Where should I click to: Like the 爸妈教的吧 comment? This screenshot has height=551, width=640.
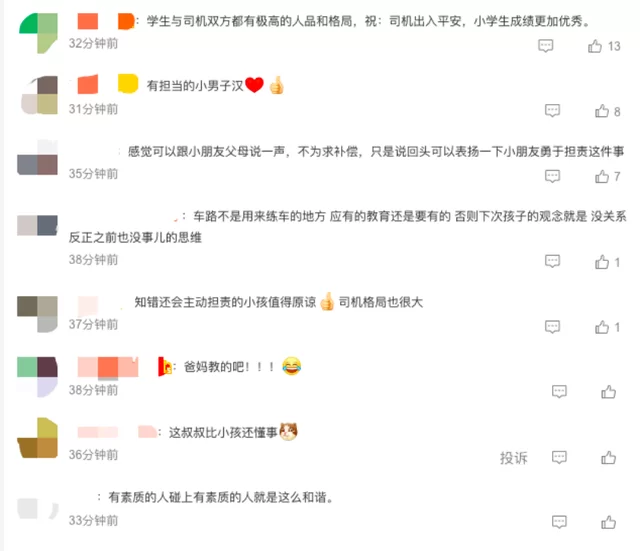tap(608, 392)
